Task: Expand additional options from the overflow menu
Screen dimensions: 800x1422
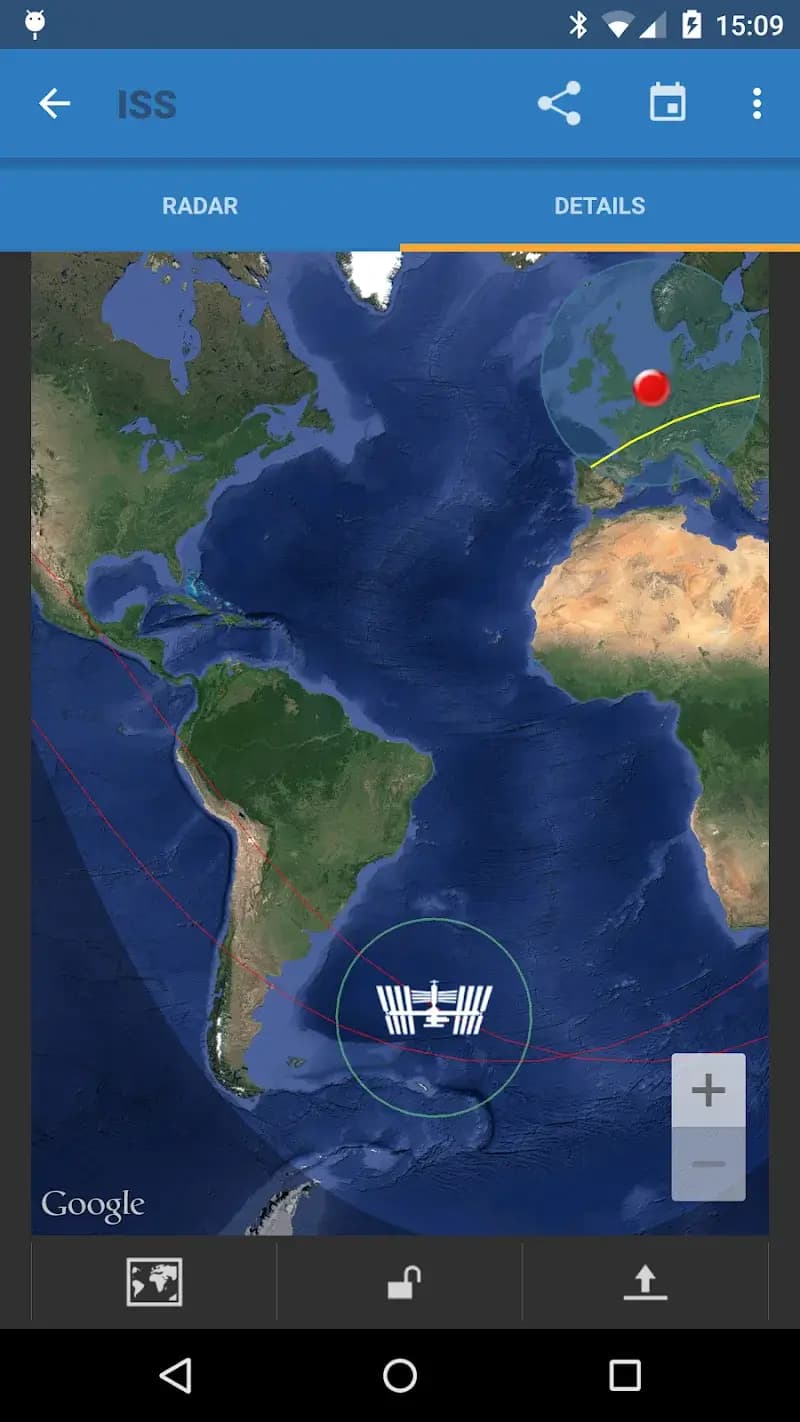Action: [x=757, y=104]
